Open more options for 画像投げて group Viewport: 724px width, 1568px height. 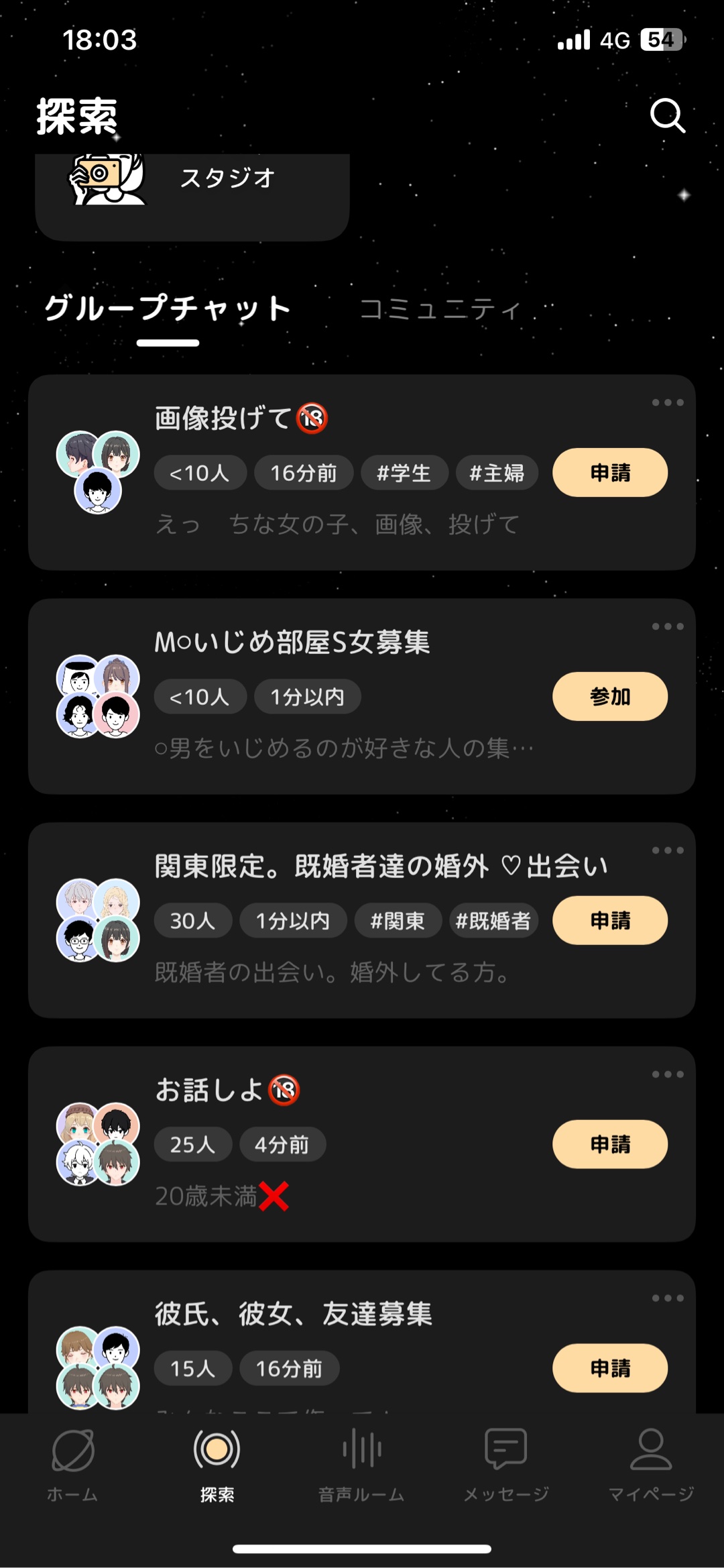[668, 402]
